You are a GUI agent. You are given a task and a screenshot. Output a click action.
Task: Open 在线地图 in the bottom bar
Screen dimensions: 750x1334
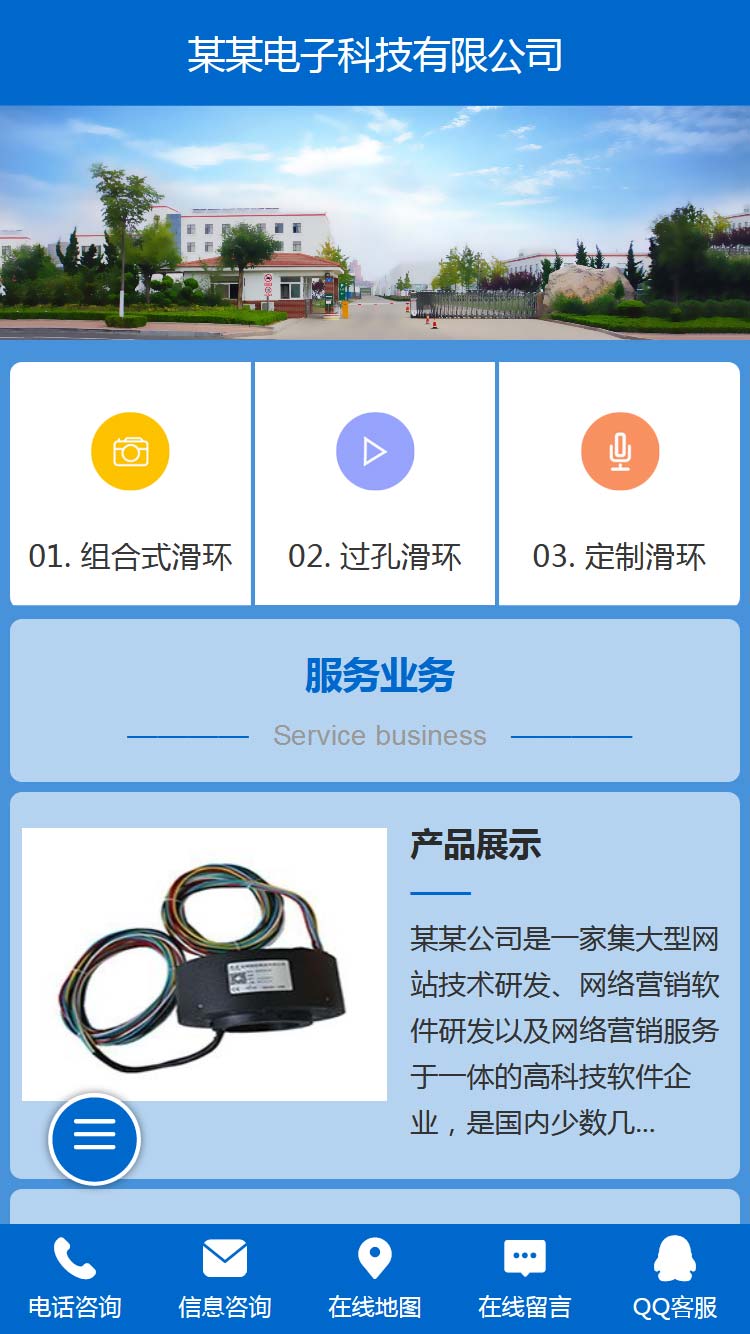pos(375,1279)
